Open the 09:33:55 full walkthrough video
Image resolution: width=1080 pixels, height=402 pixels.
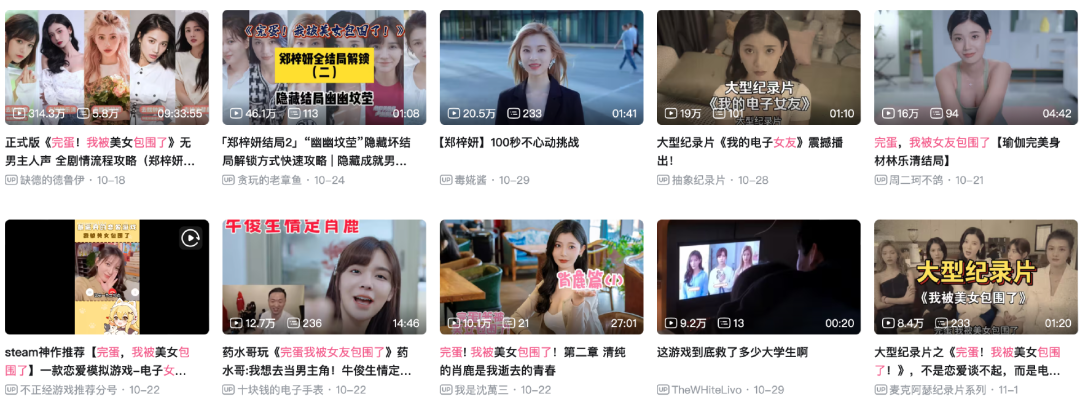pyautogui.click(x=107, y=67)
